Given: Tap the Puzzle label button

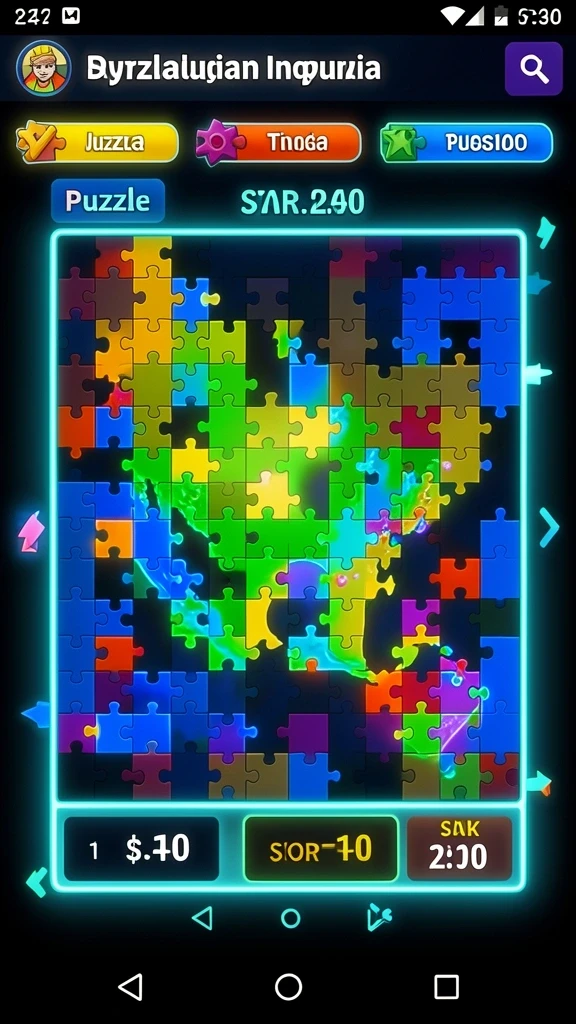Looking at the screenshot, I should 108,200.
